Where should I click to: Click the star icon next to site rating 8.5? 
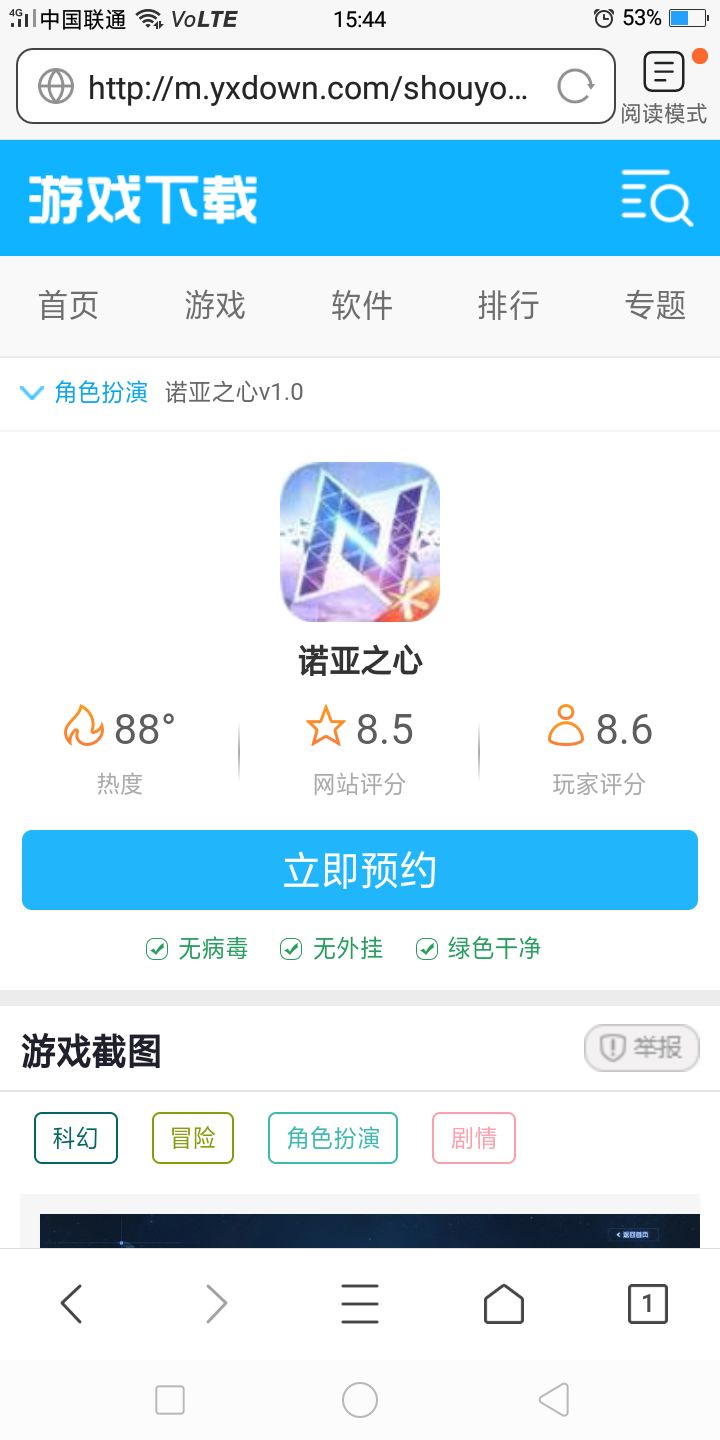click(325, 728)
